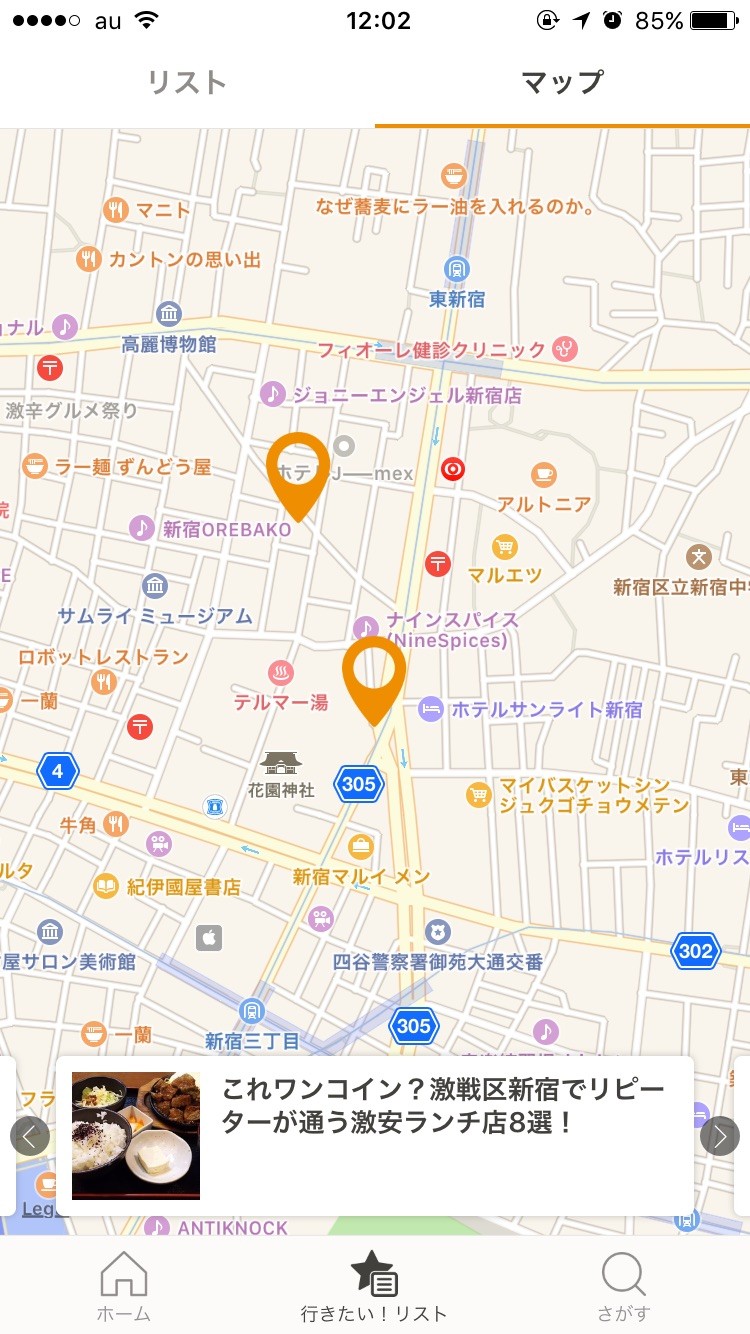This screenshot has width=750, height=1334.
Task: Switch to the リスト tab
Action: click(x=187, y=83)
